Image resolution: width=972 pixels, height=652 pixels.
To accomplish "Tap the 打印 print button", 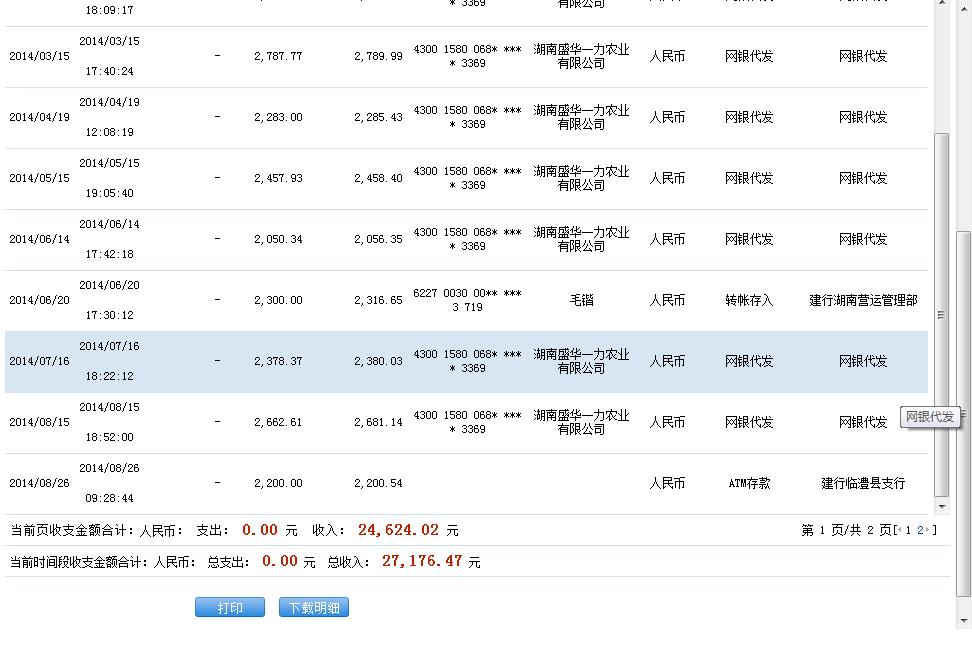I will coord(230,608).
